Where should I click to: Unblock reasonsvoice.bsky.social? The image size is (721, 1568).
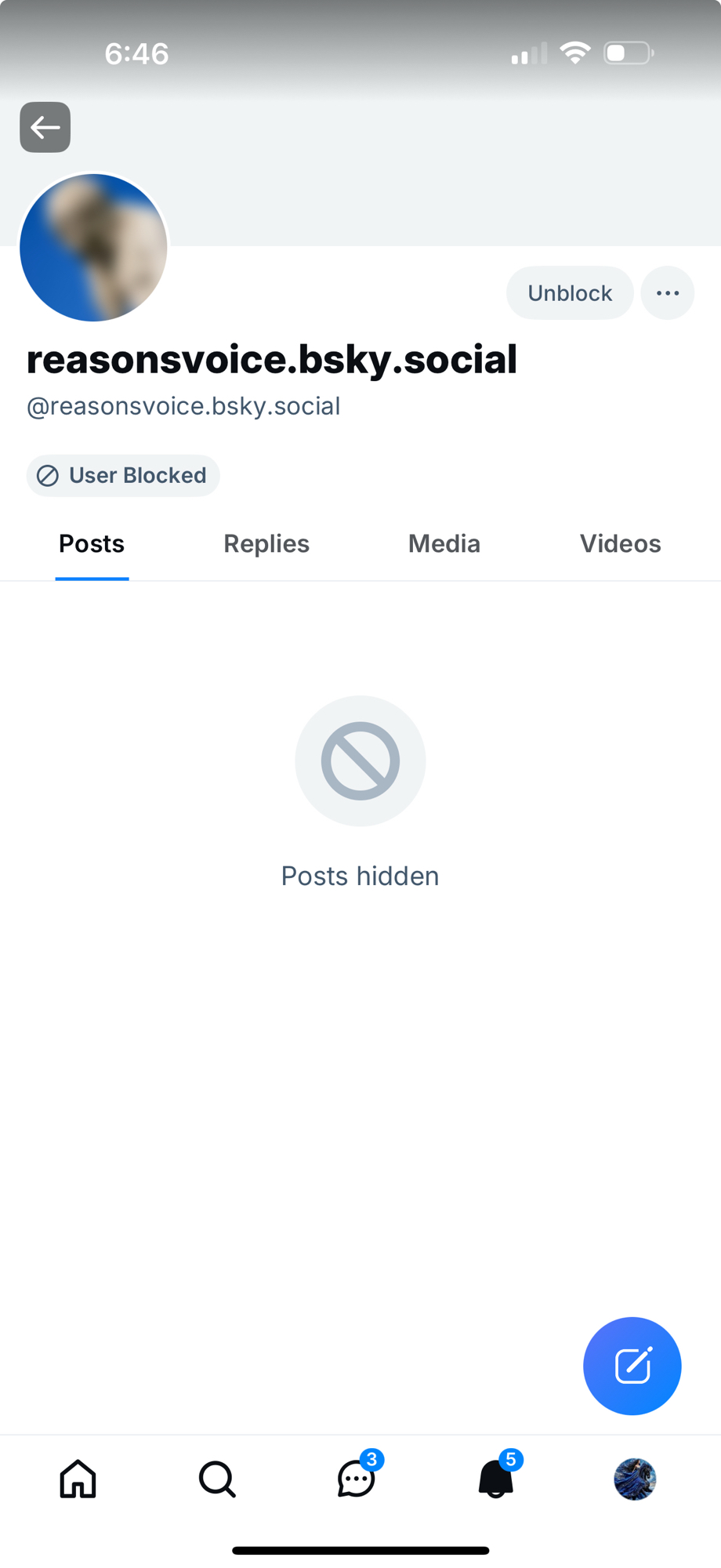[x=569, y=293]
